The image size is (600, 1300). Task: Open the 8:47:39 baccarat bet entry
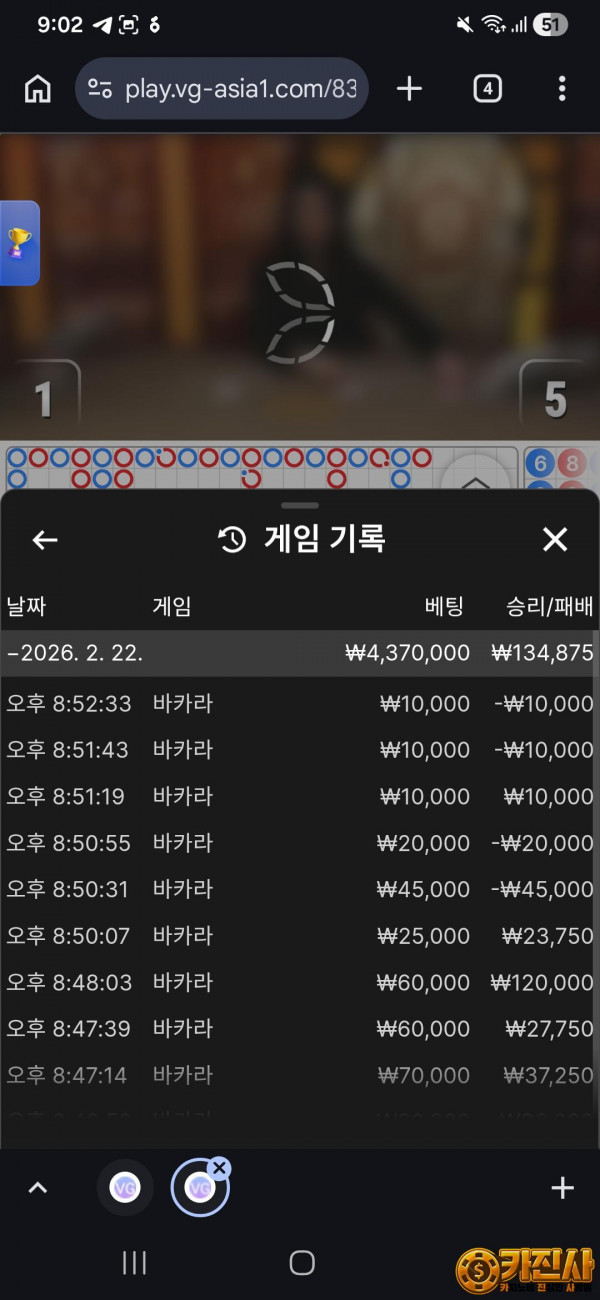tap(300, 1029)
